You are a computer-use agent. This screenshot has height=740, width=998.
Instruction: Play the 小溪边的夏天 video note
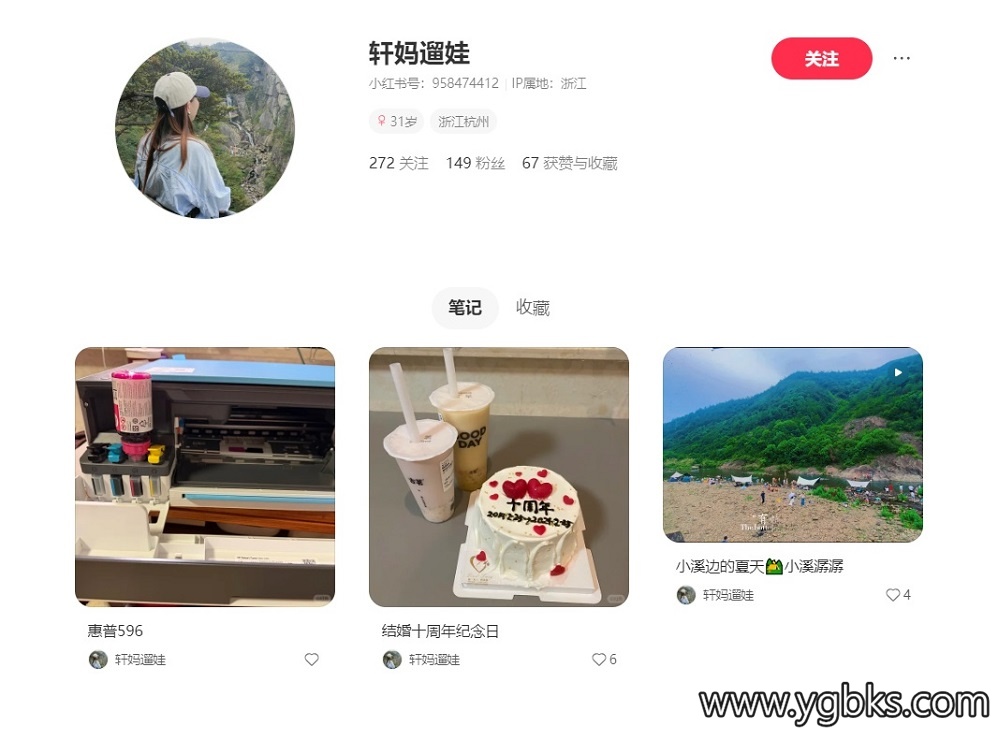tap(792, 444)
